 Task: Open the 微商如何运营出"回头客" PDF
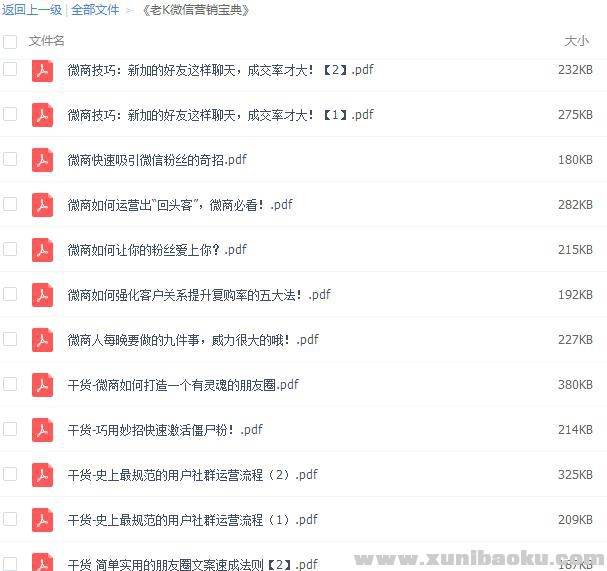tap(180, 205)
